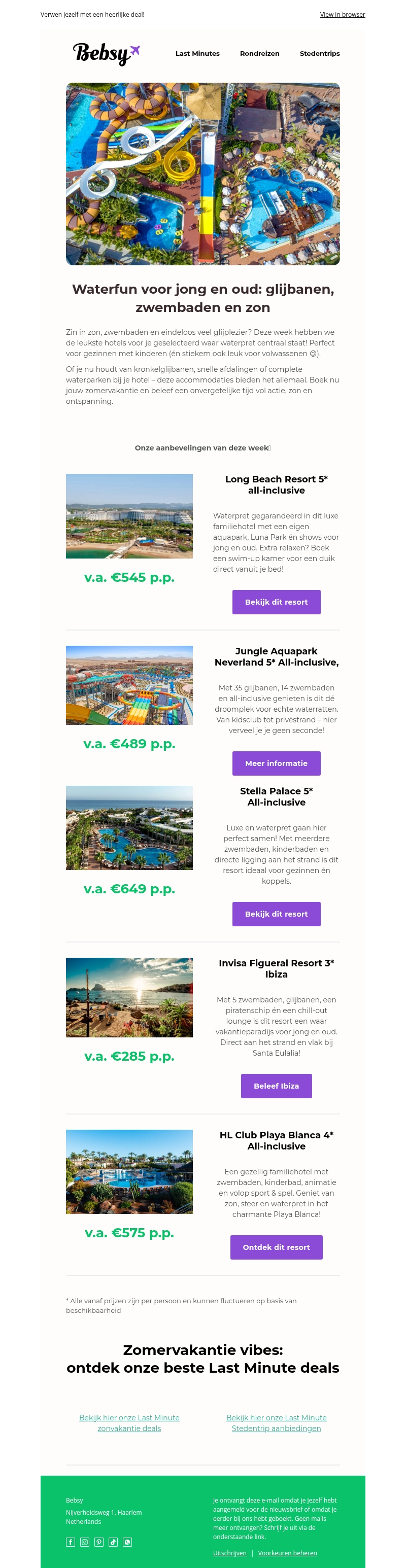Screen dimensions: 406x1568
Task: Tap Uitschrijven to unsubscribe
Action: (229, 1553)
